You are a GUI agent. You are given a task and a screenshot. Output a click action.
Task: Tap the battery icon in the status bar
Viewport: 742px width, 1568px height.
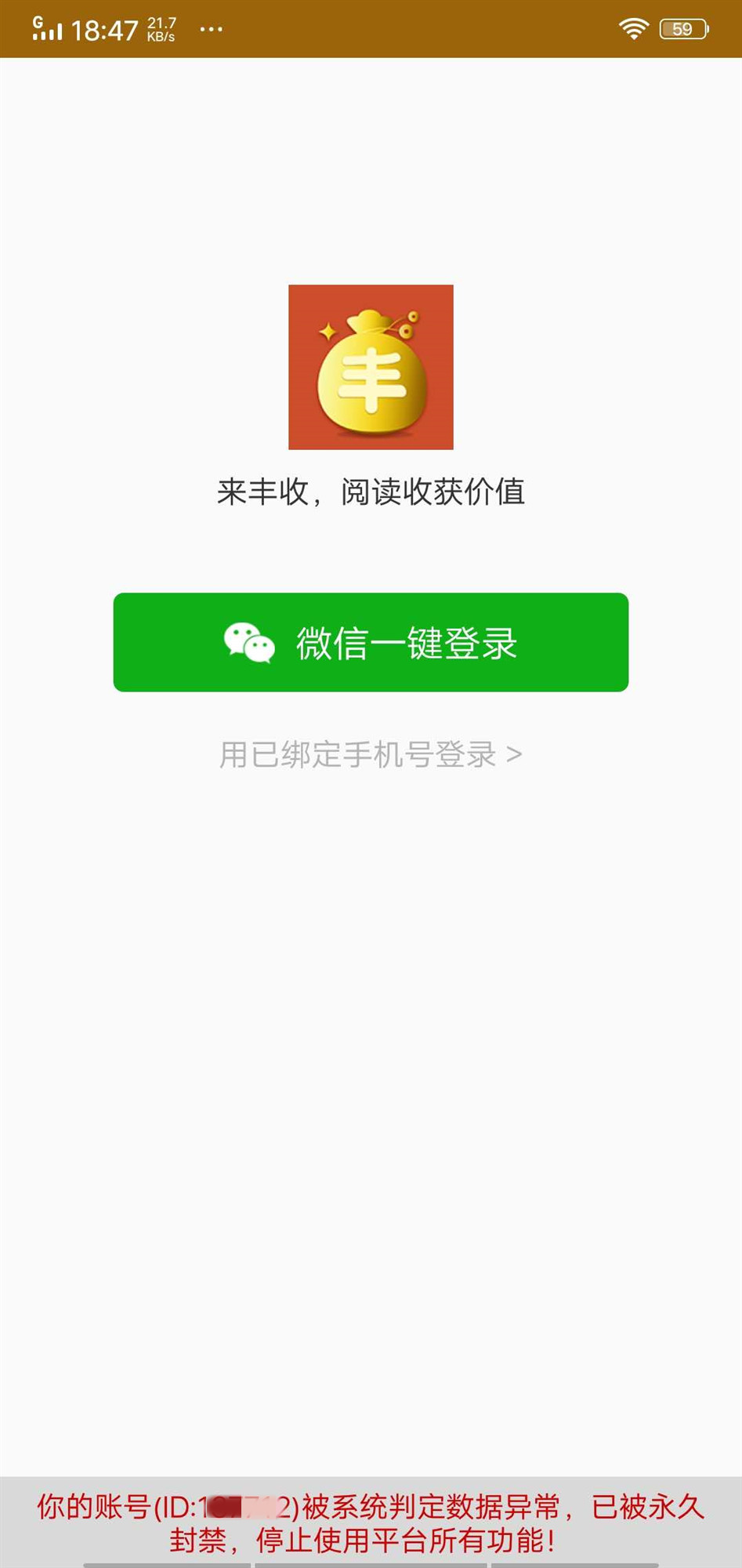(x=681, y=28)
